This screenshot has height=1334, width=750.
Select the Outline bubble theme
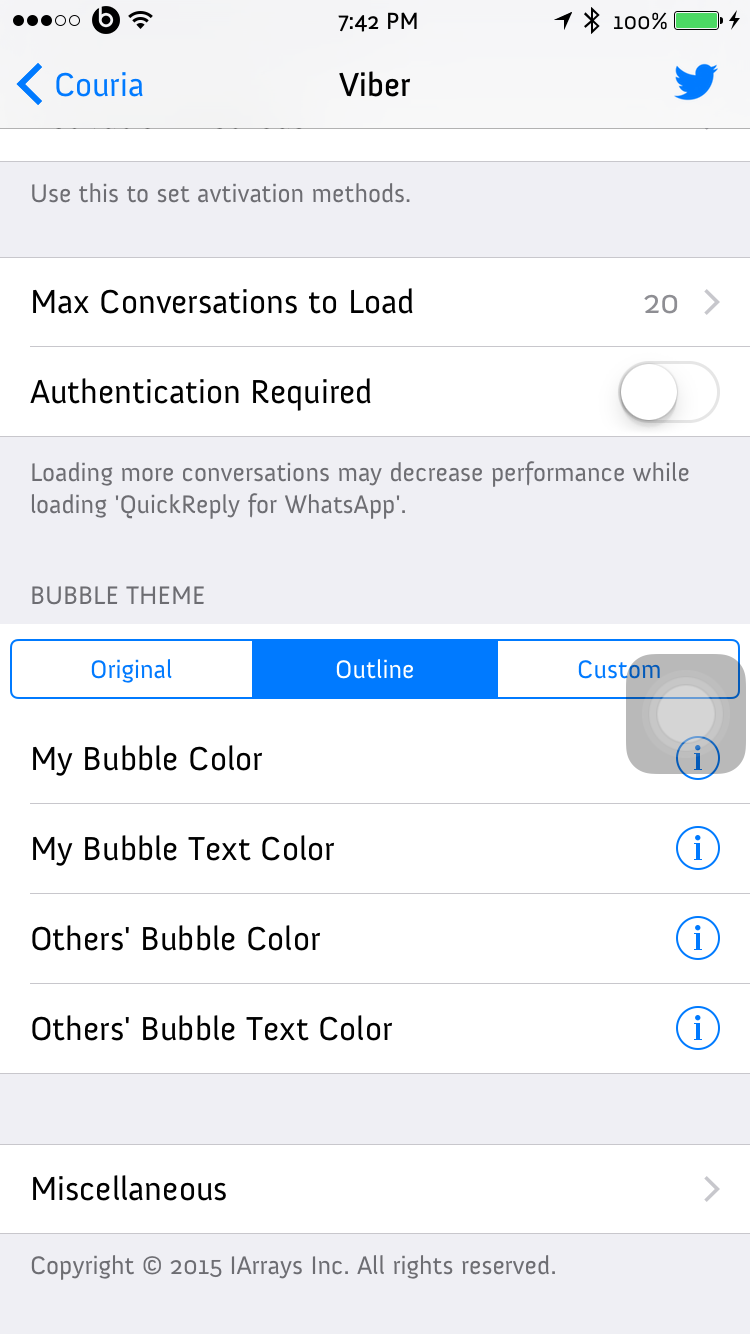coord(375,669)
